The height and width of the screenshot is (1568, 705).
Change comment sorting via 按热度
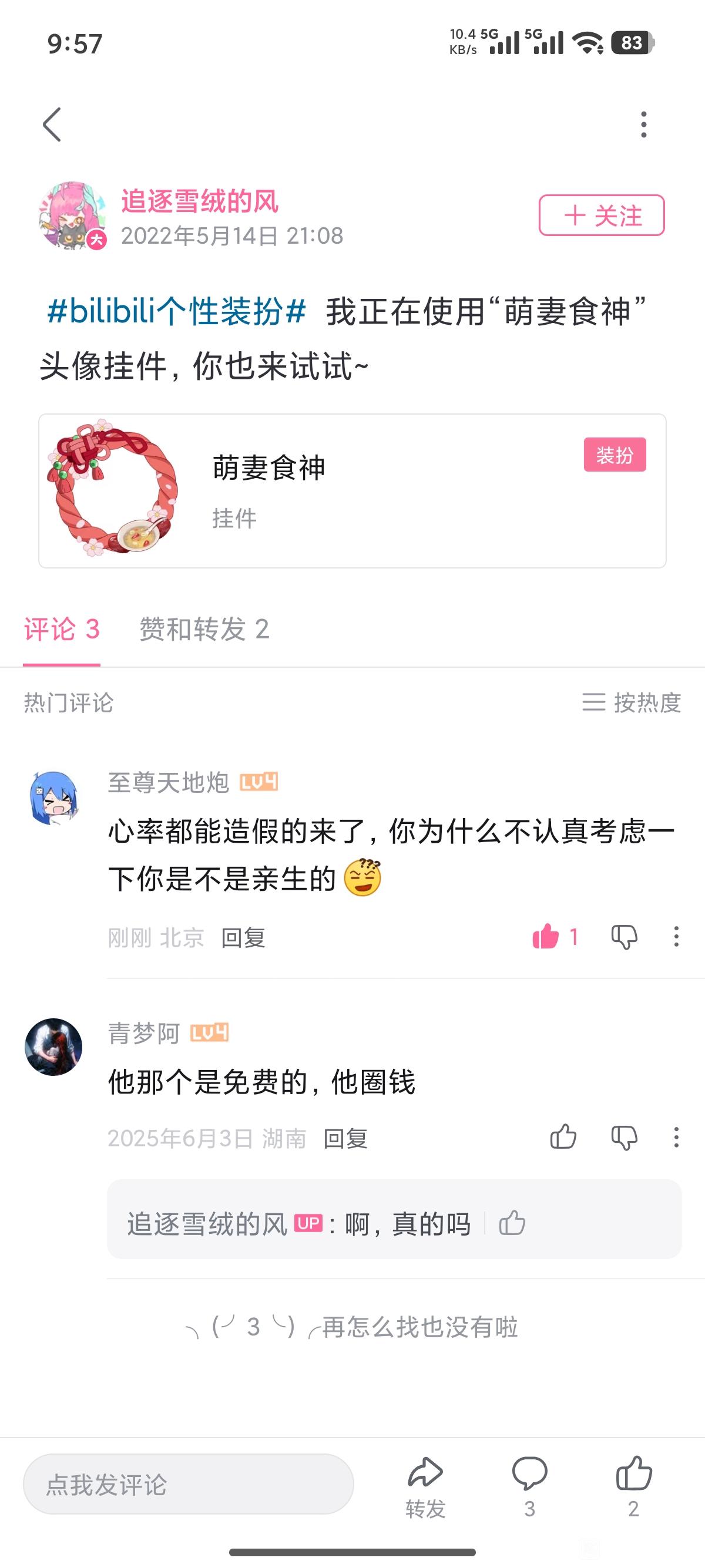[632, 702]
